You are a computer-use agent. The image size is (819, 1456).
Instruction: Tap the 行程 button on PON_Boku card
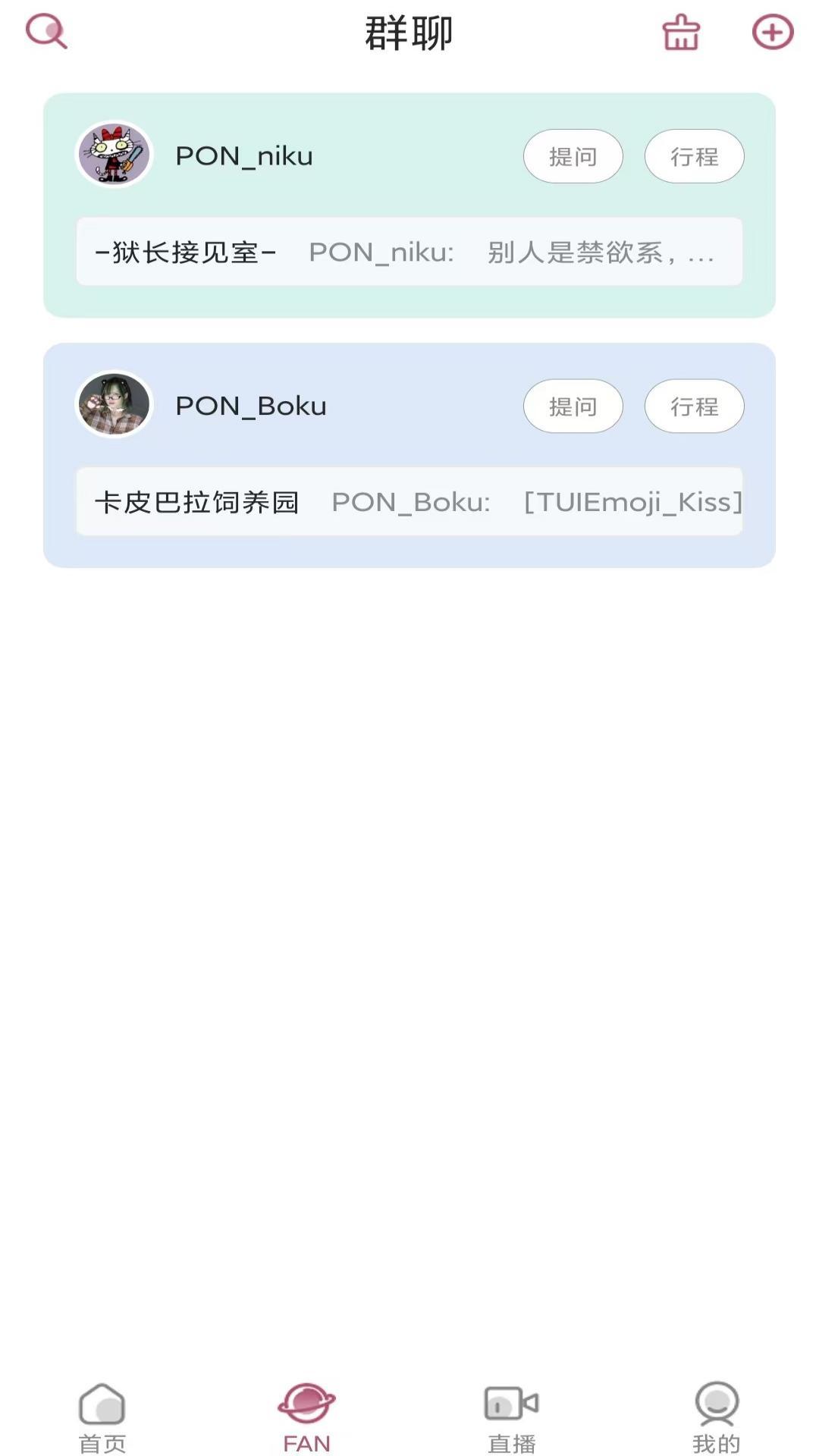click(x=694, y=406)
